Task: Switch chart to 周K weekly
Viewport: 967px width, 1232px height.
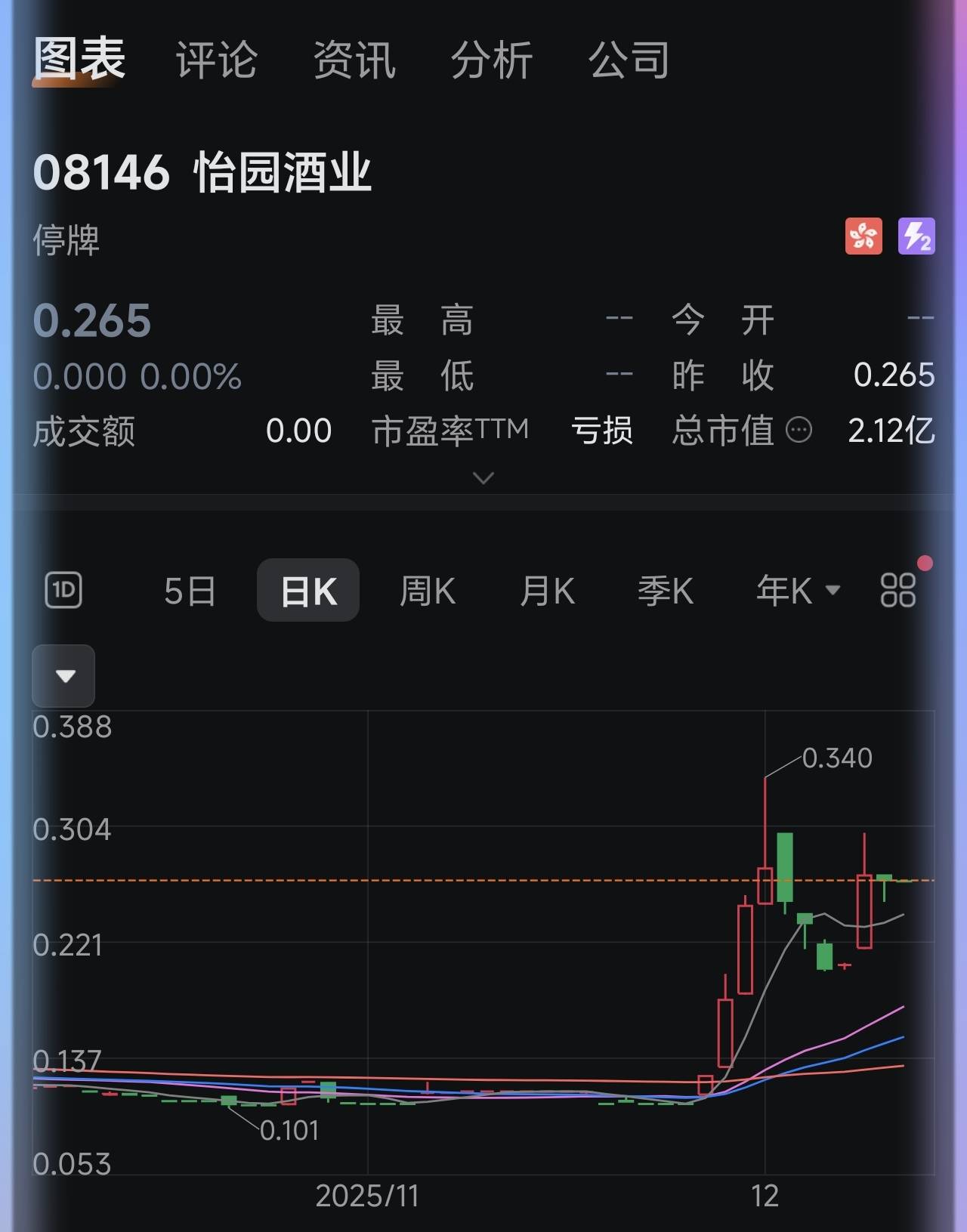Action: 427,591
